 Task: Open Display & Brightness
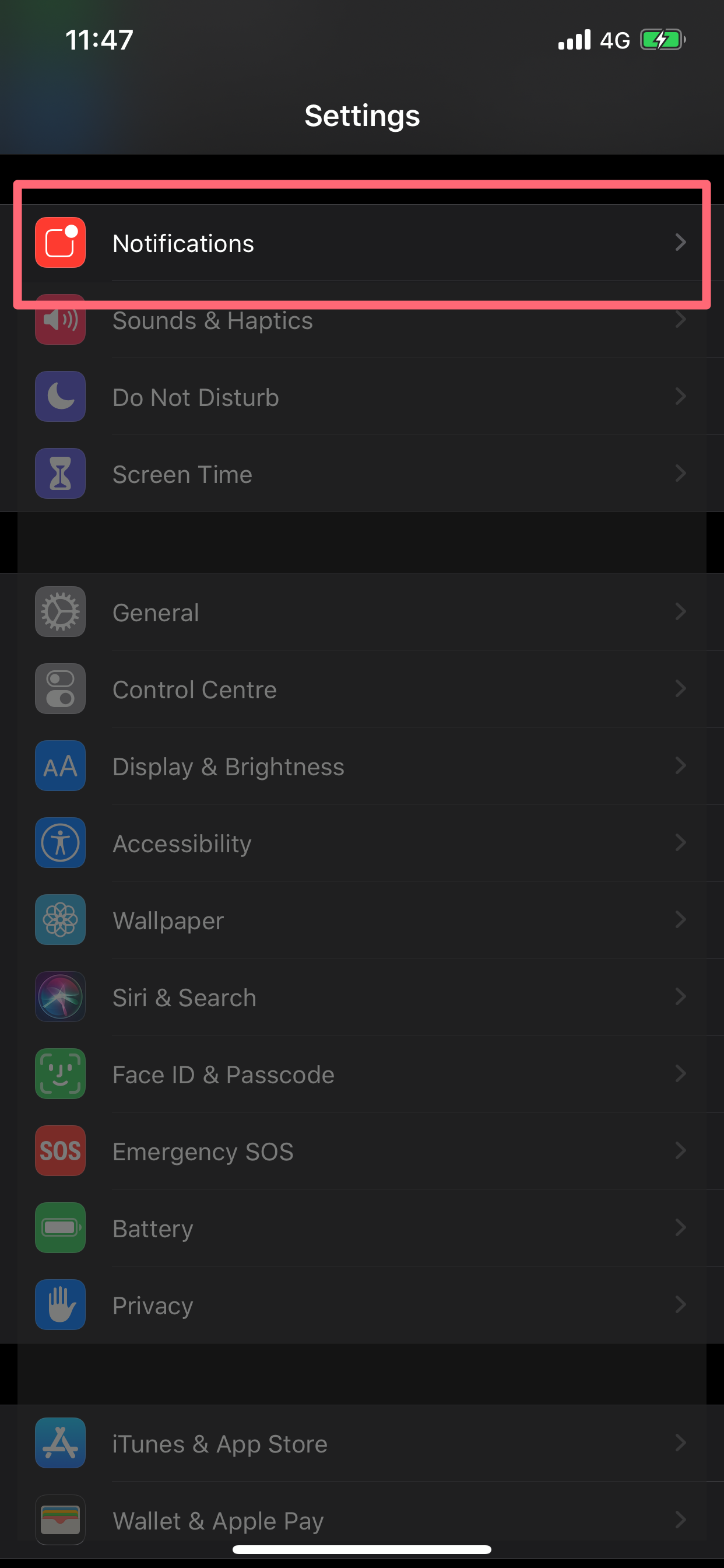click(x=362, y=766)
